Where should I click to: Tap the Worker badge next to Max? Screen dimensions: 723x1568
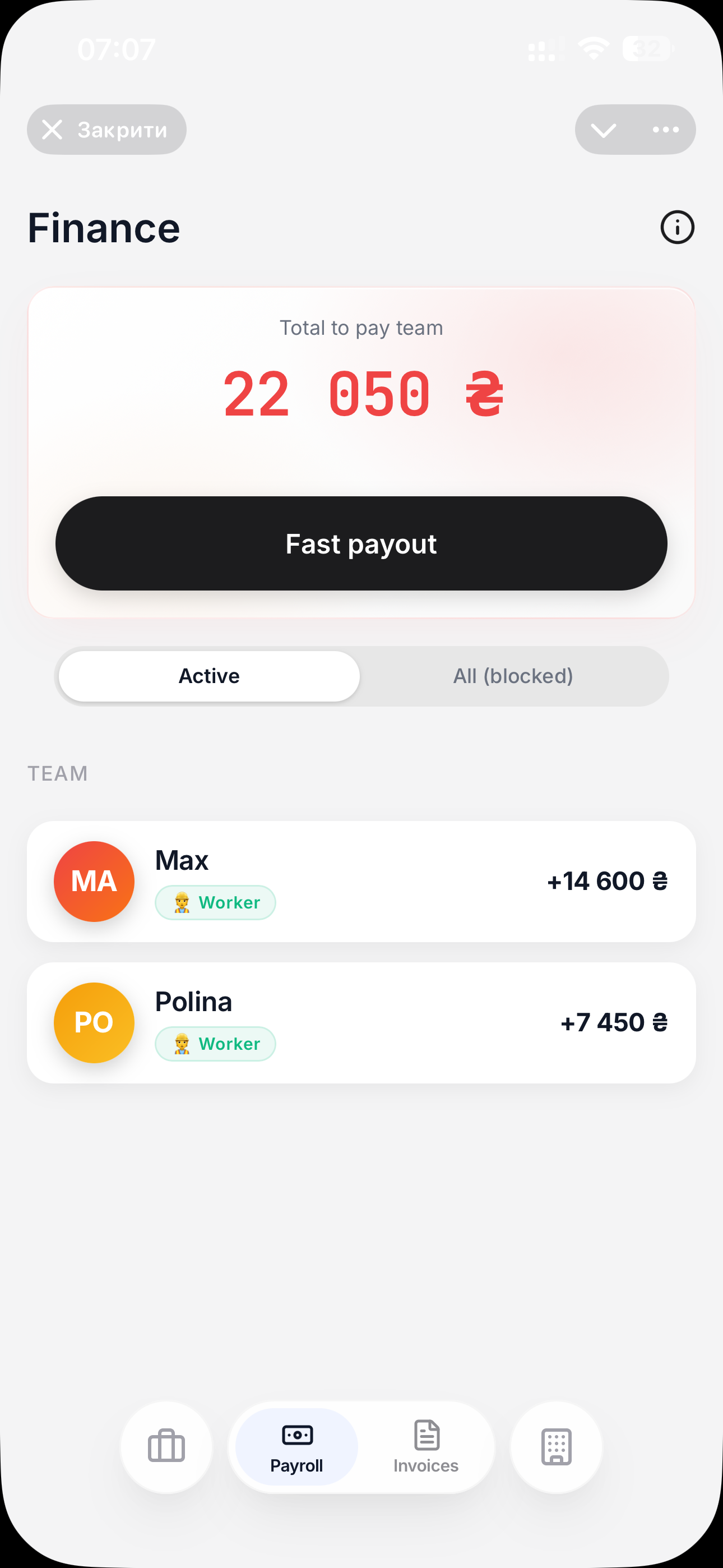215,903
